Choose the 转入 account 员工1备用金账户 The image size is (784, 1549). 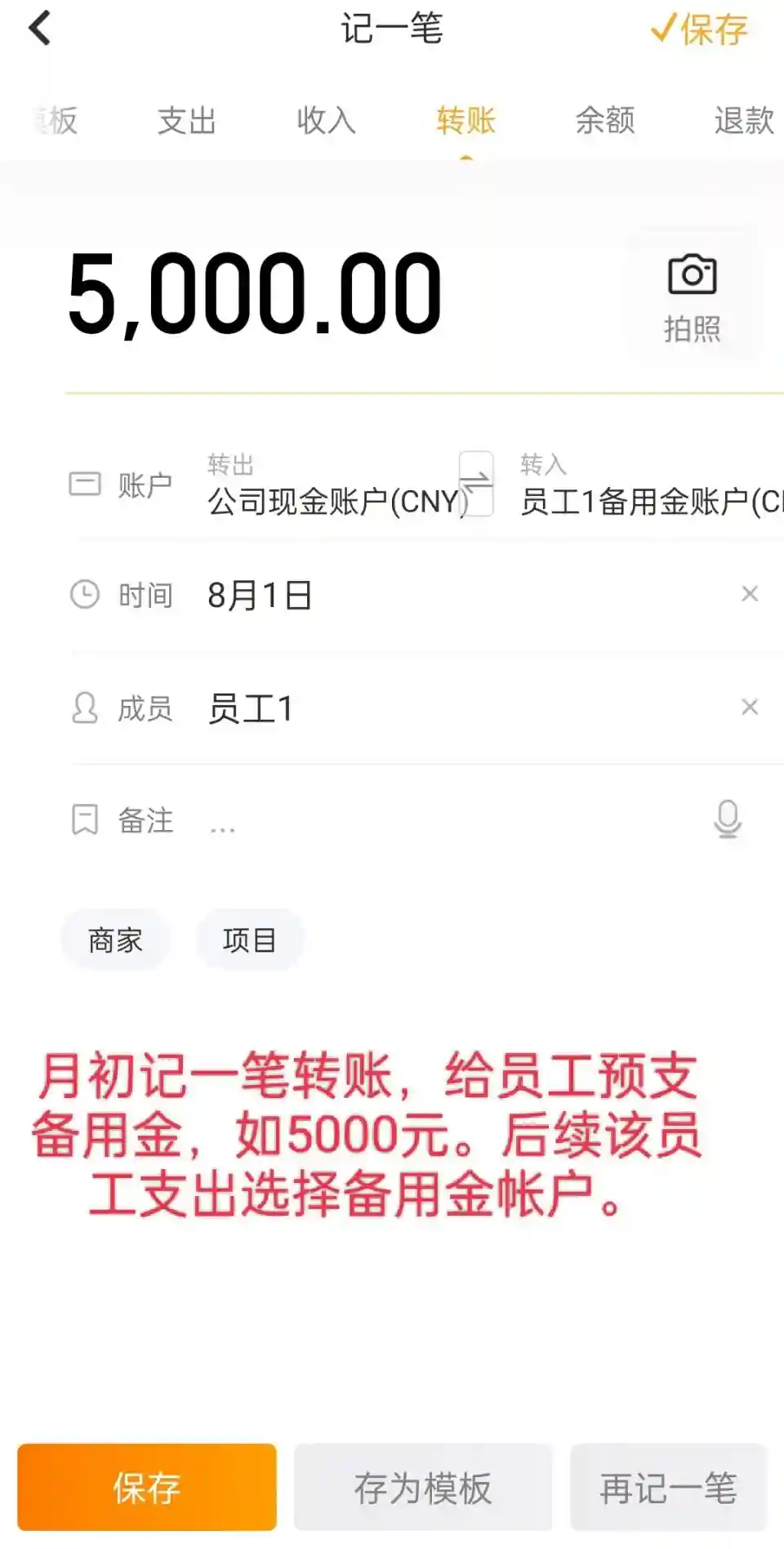[x=650, y=500]
